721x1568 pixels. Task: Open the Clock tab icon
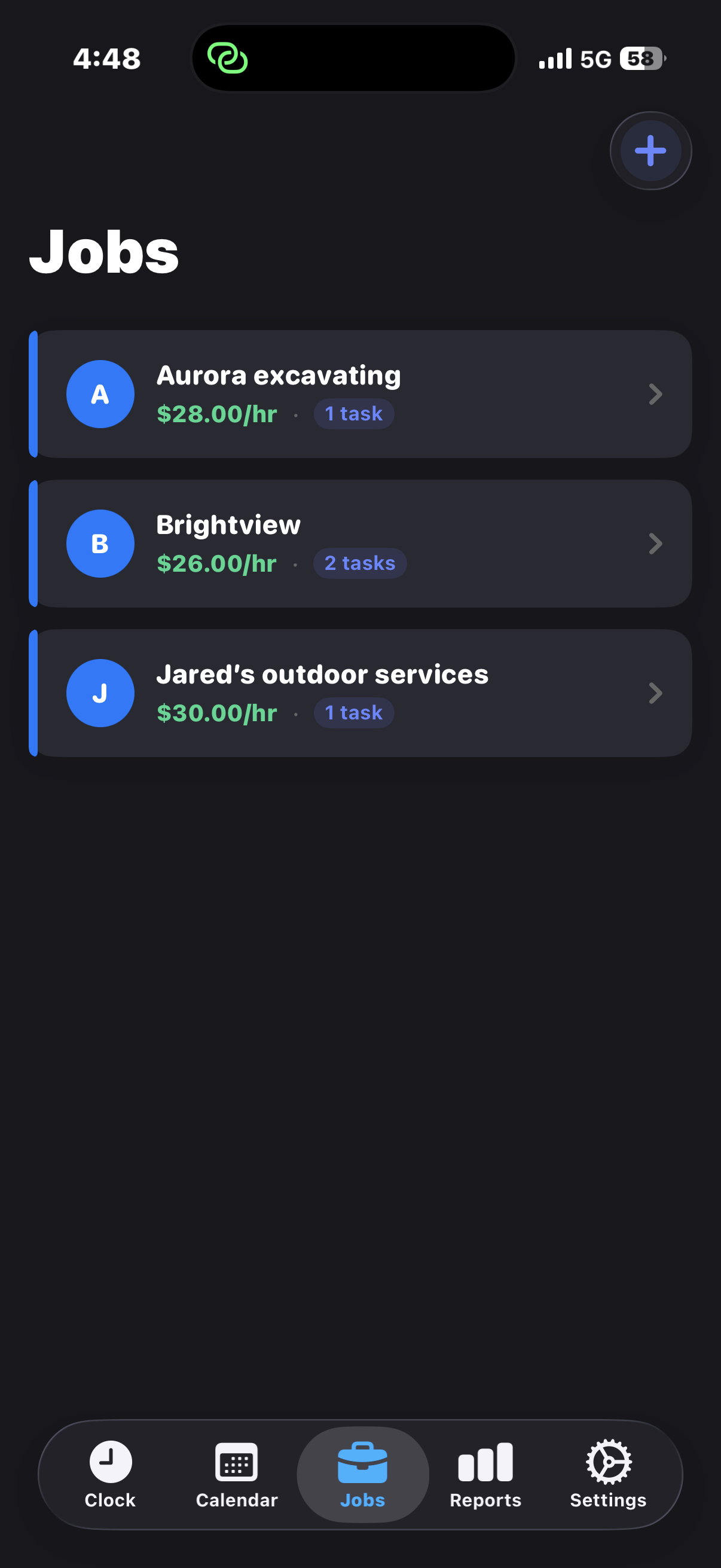[109, 1461]
